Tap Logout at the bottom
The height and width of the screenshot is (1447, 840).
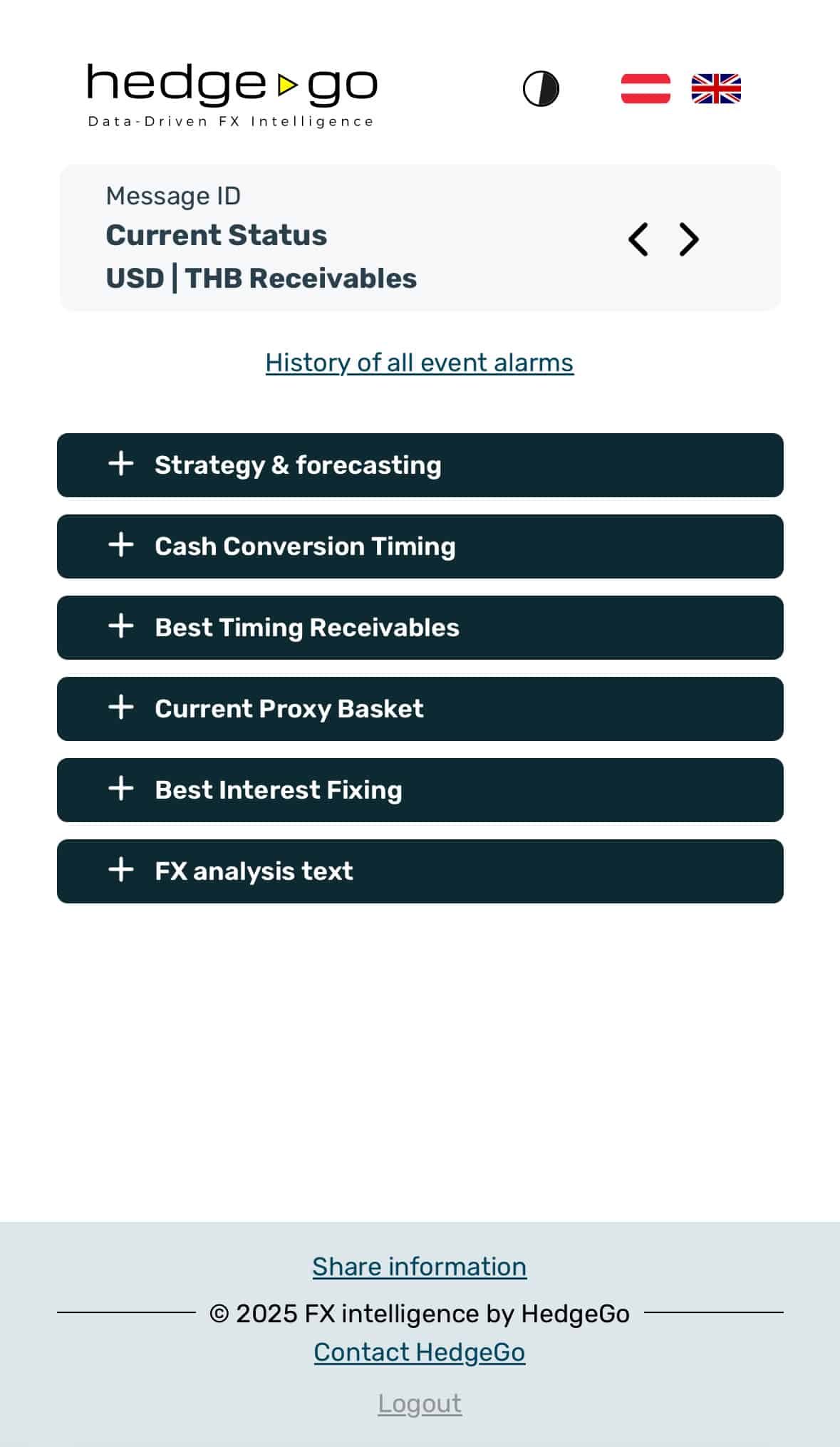pos(420,1404)
